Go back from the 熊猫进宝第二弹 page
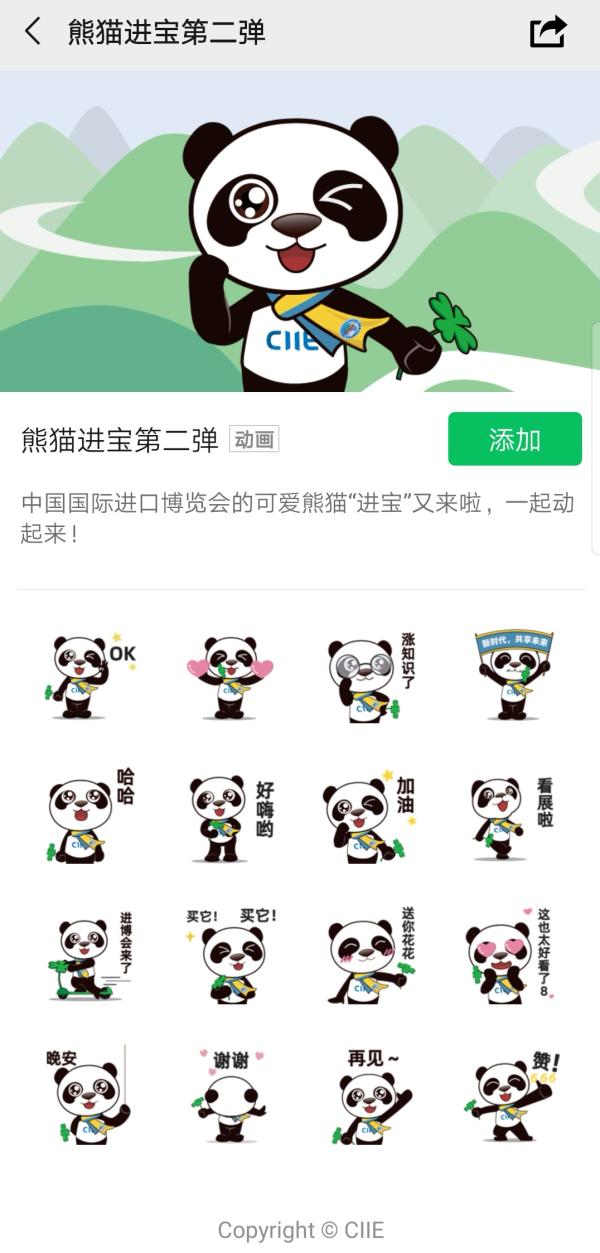 (33, 32)
